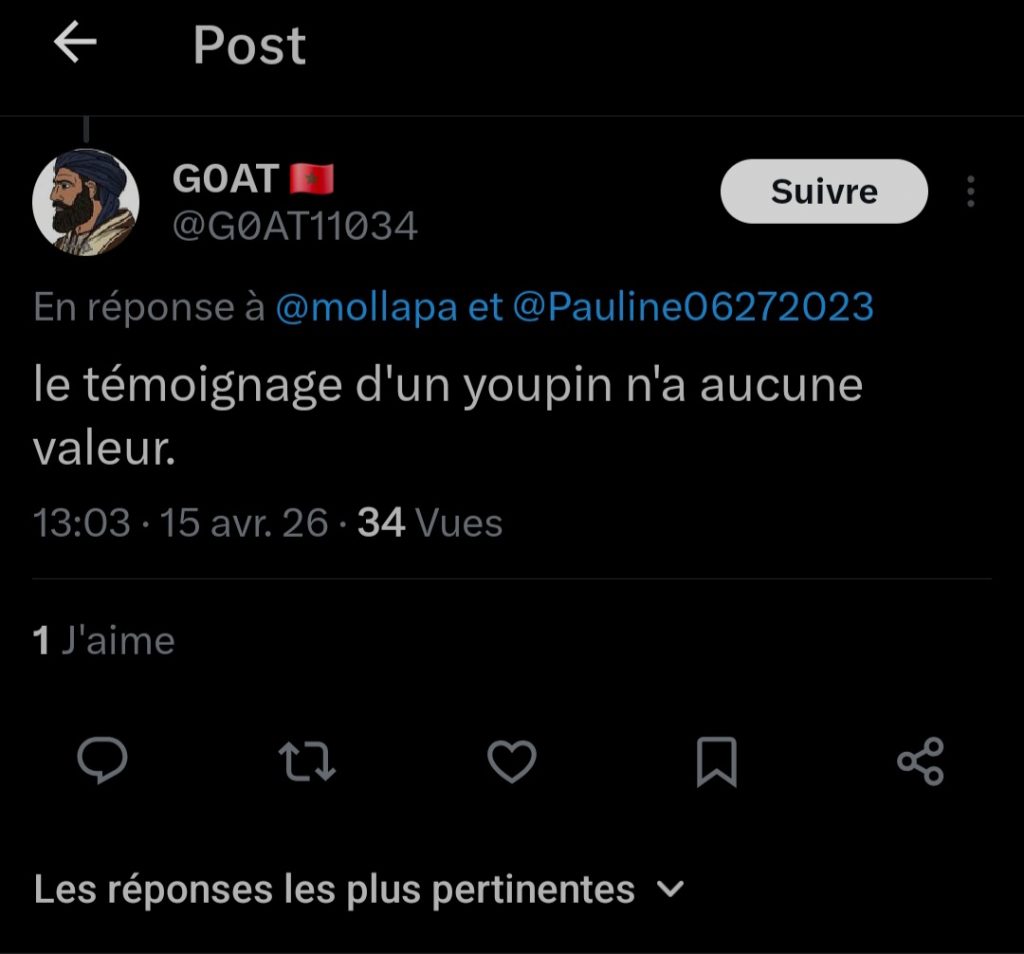The width and height of the screenshot is (1024, 954).
Task: Open the @Pauline06272023 mention link
Action: [x=692, y=307]
